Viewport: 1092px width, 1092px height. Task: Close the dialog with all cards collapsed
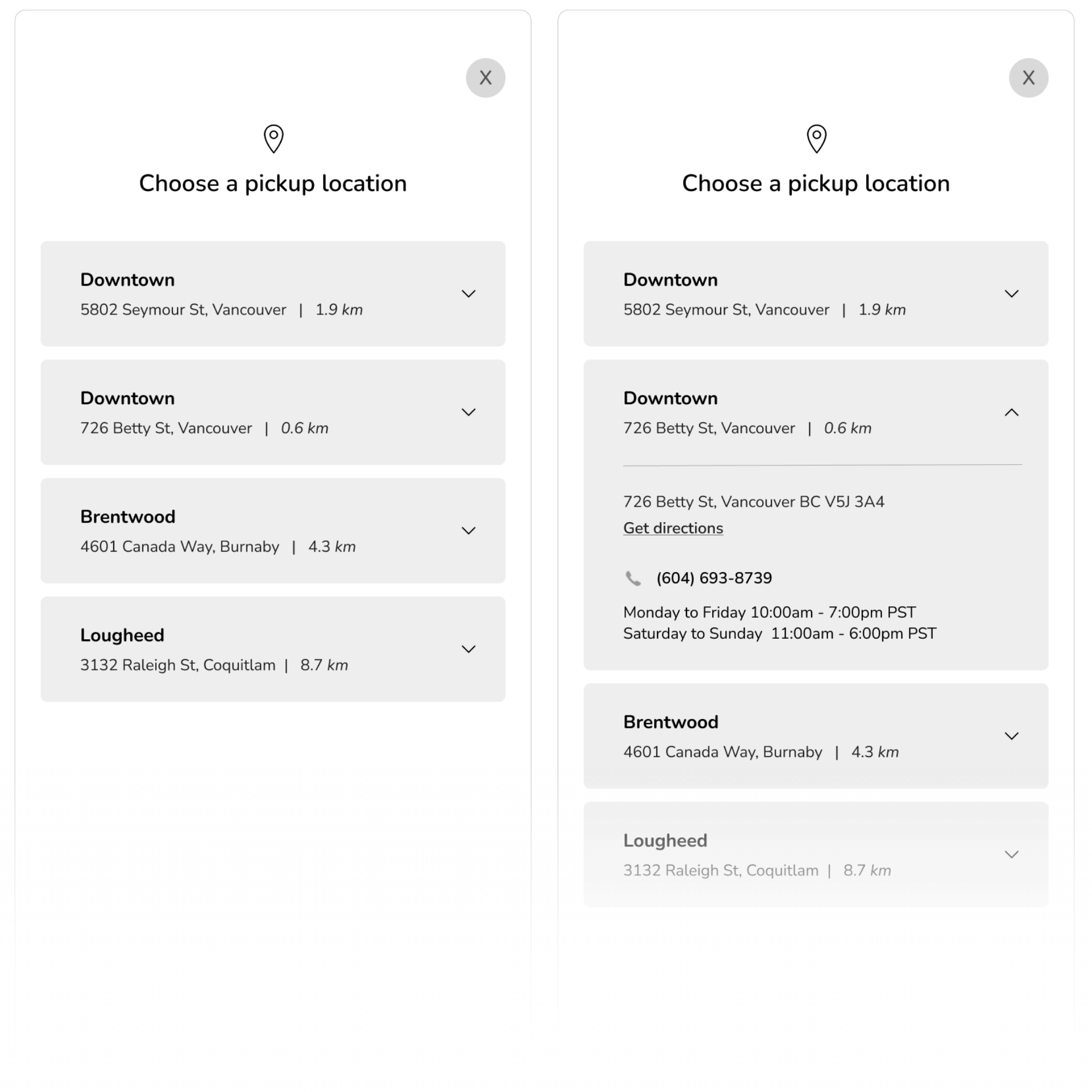tap(485, 78)
